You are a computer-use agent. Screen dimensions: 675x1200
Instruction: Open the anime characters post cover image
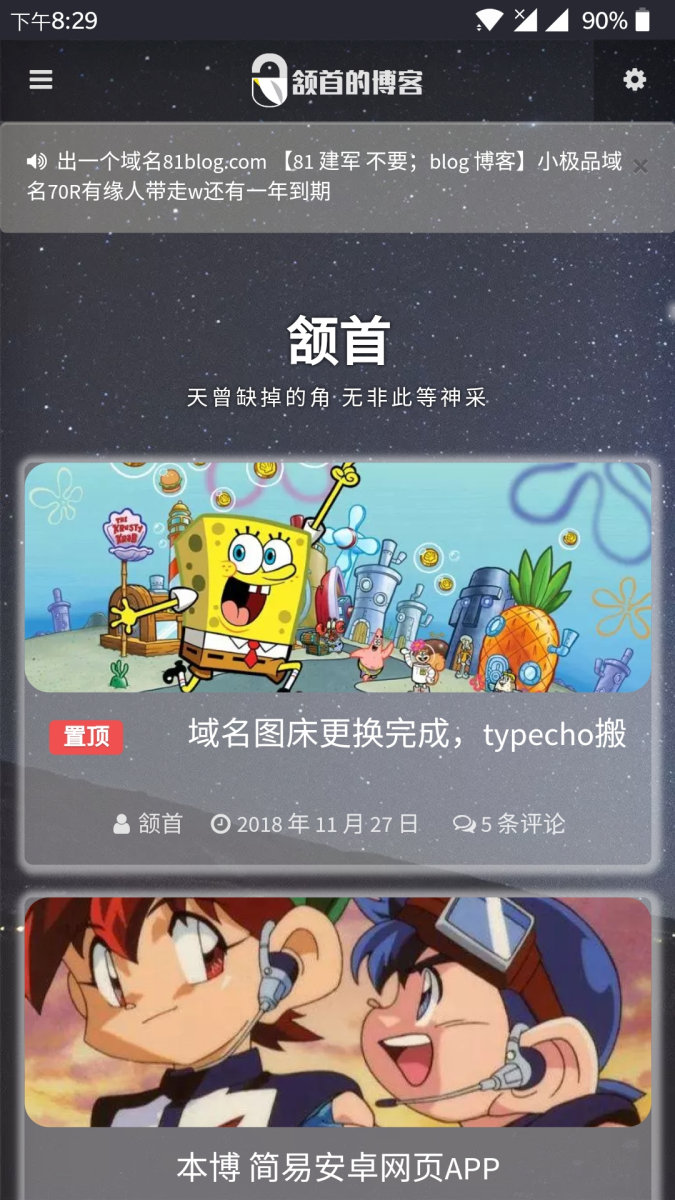pos(338,1012)
